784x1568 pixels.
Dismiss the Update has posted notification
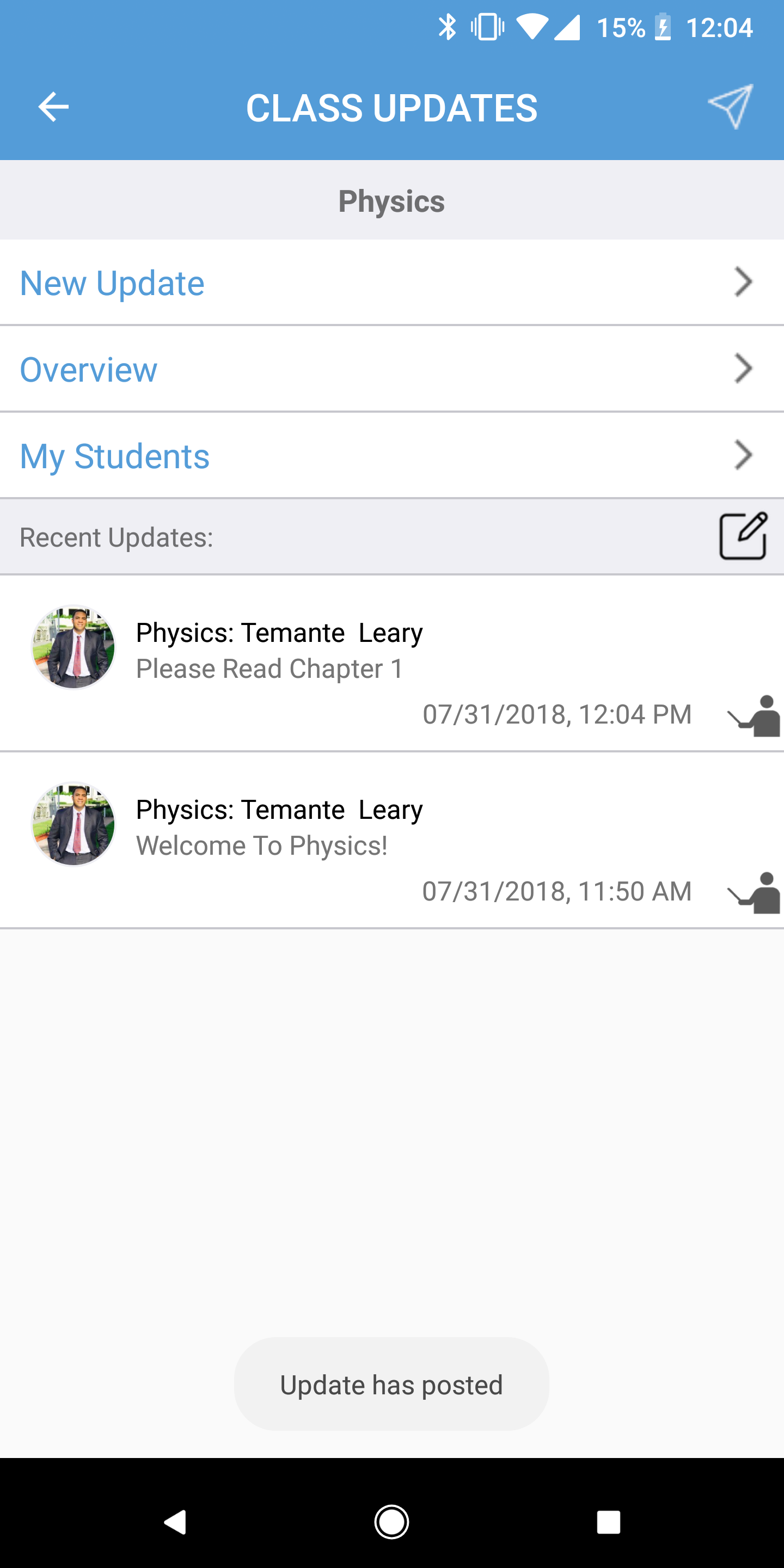coord(391,1384)
